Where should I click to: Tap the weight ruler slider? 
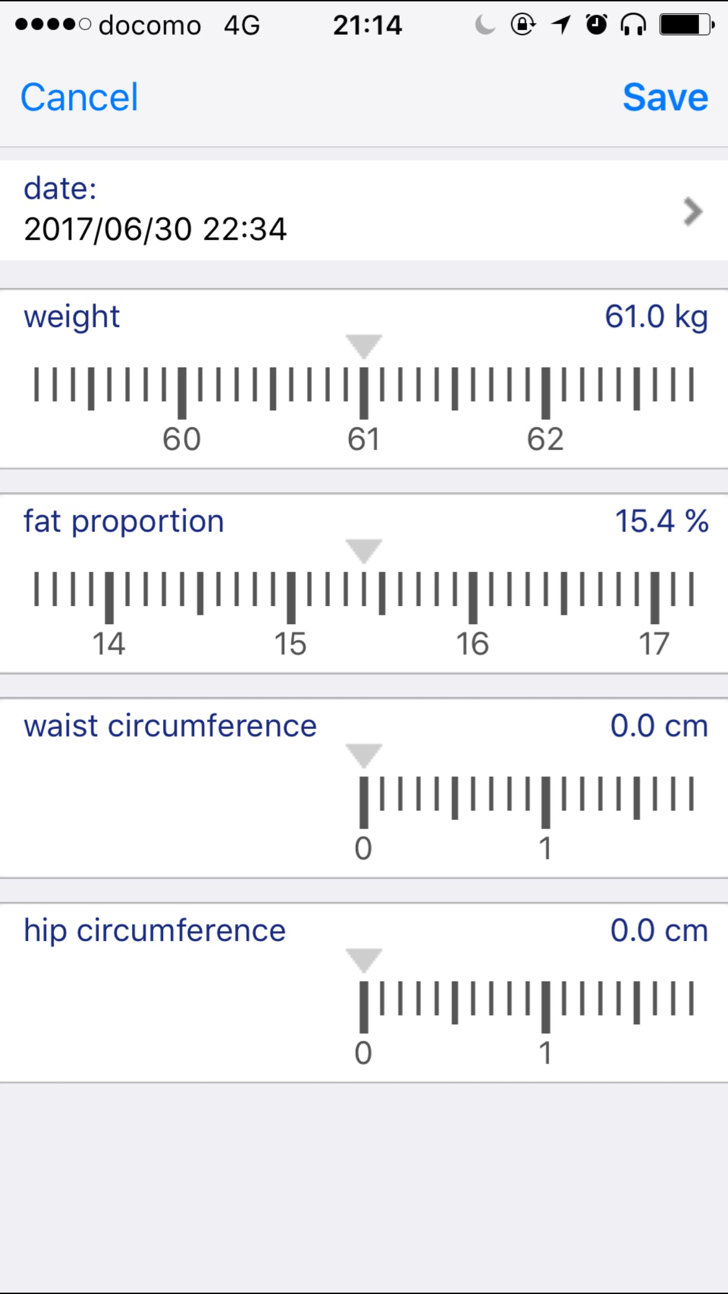click(x=364, y=394)
